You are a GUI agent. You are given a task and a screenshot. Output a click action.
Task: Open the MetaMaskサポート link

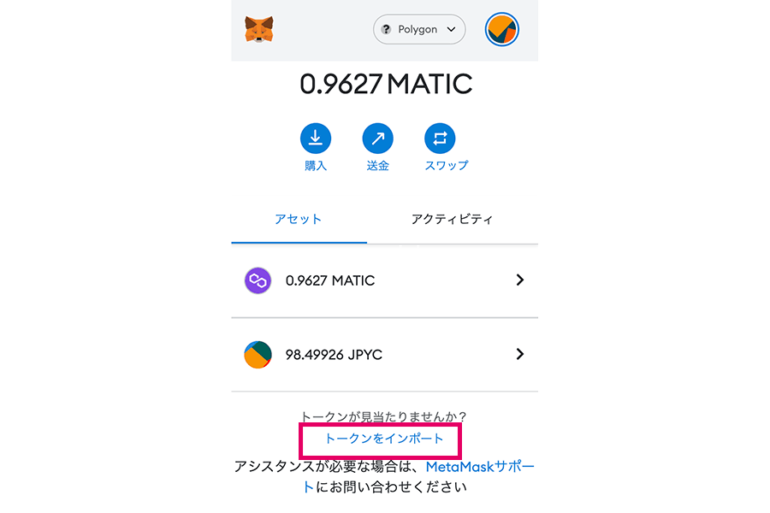480,467
